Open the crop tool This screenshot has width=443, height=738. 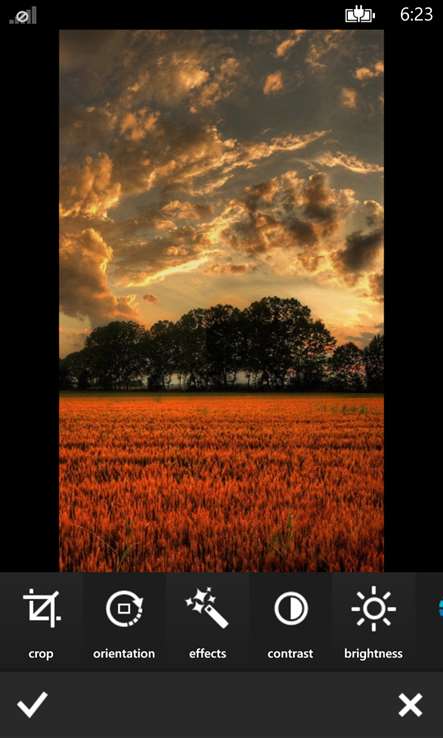41,621
